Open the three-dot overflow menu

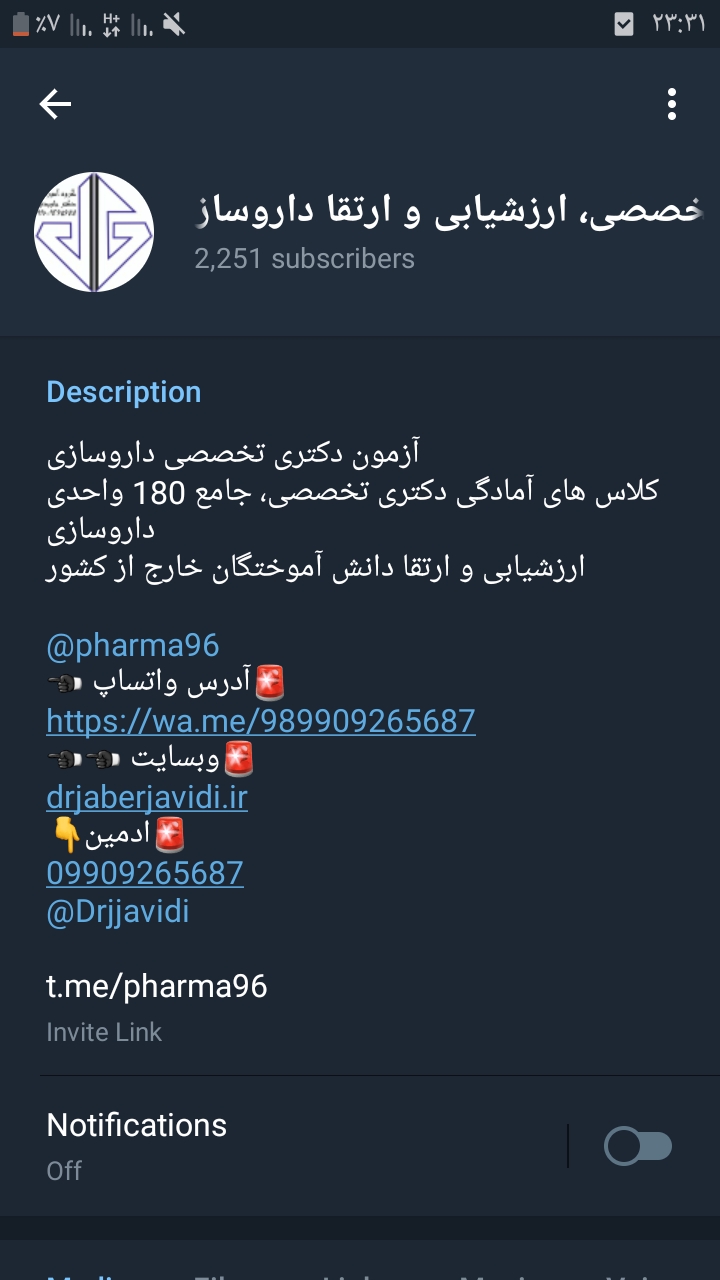(x=672, y=104)
